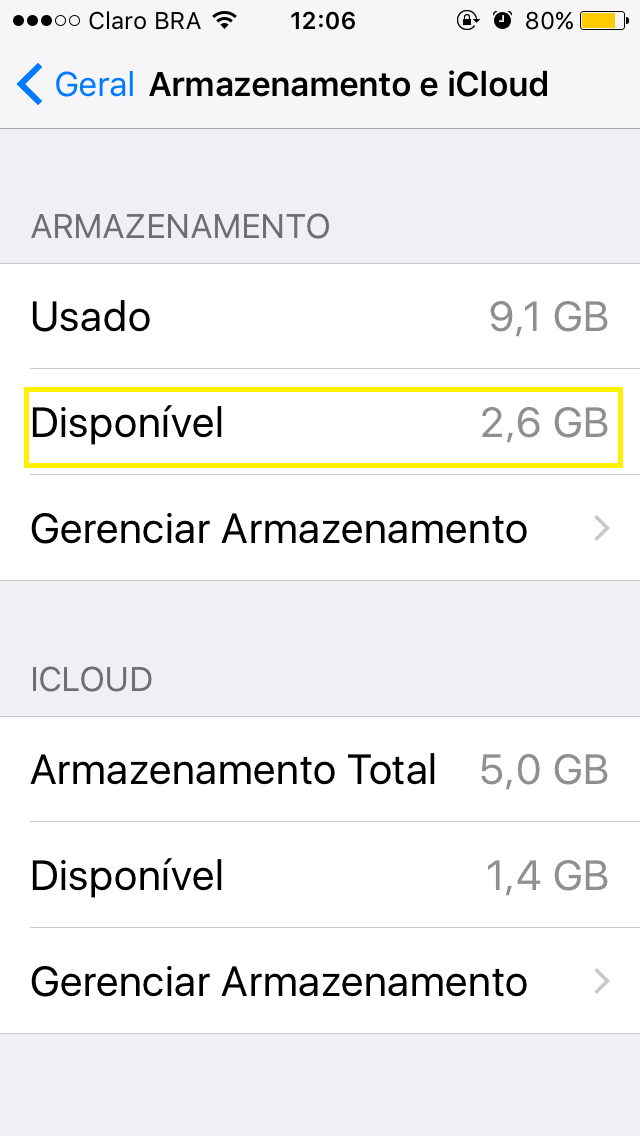Open Gerenciar Armazenamento under the Armazenamento section
The width and height of the screenshot is (640, 1136).
[x=320, y=528]
